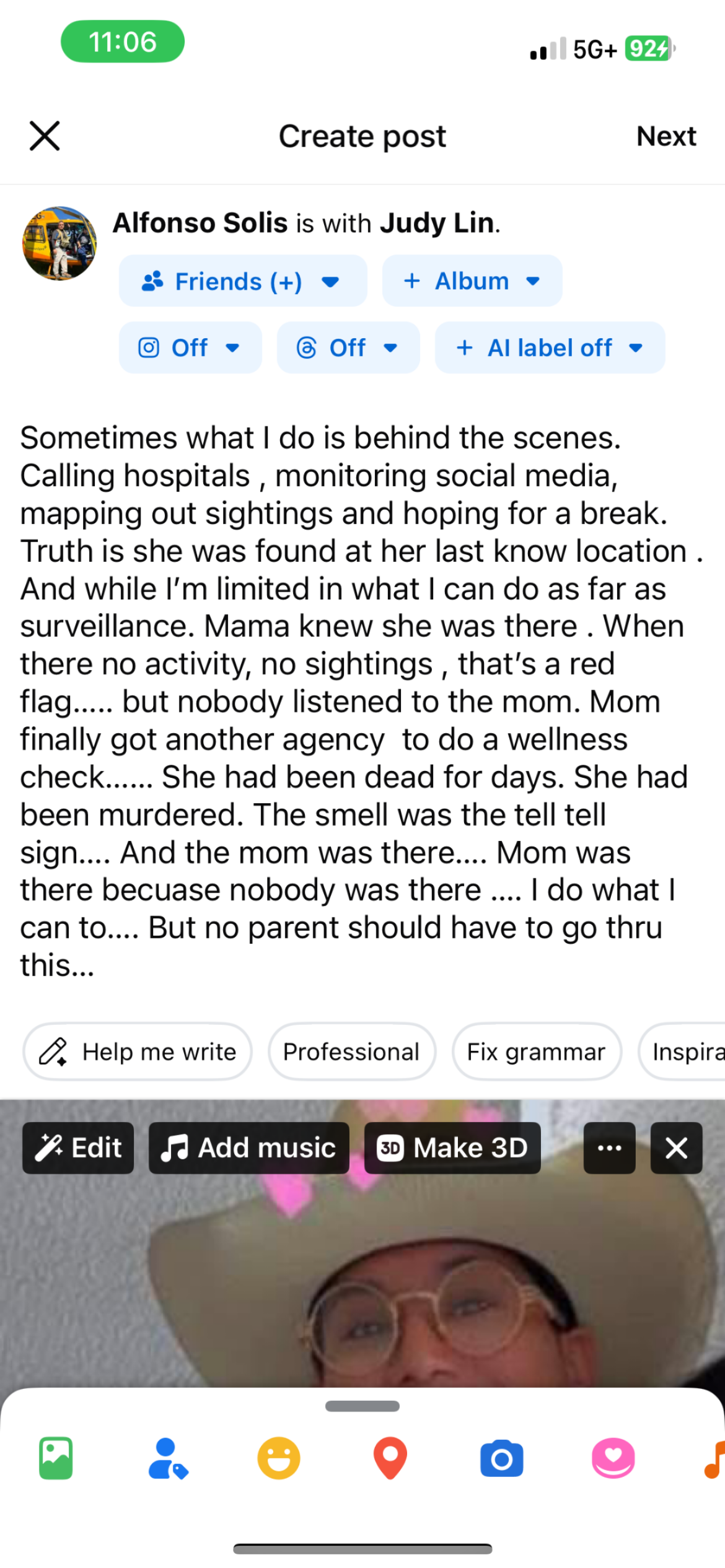Tap the post text to edit it
725x1568 pixels.
353,700
